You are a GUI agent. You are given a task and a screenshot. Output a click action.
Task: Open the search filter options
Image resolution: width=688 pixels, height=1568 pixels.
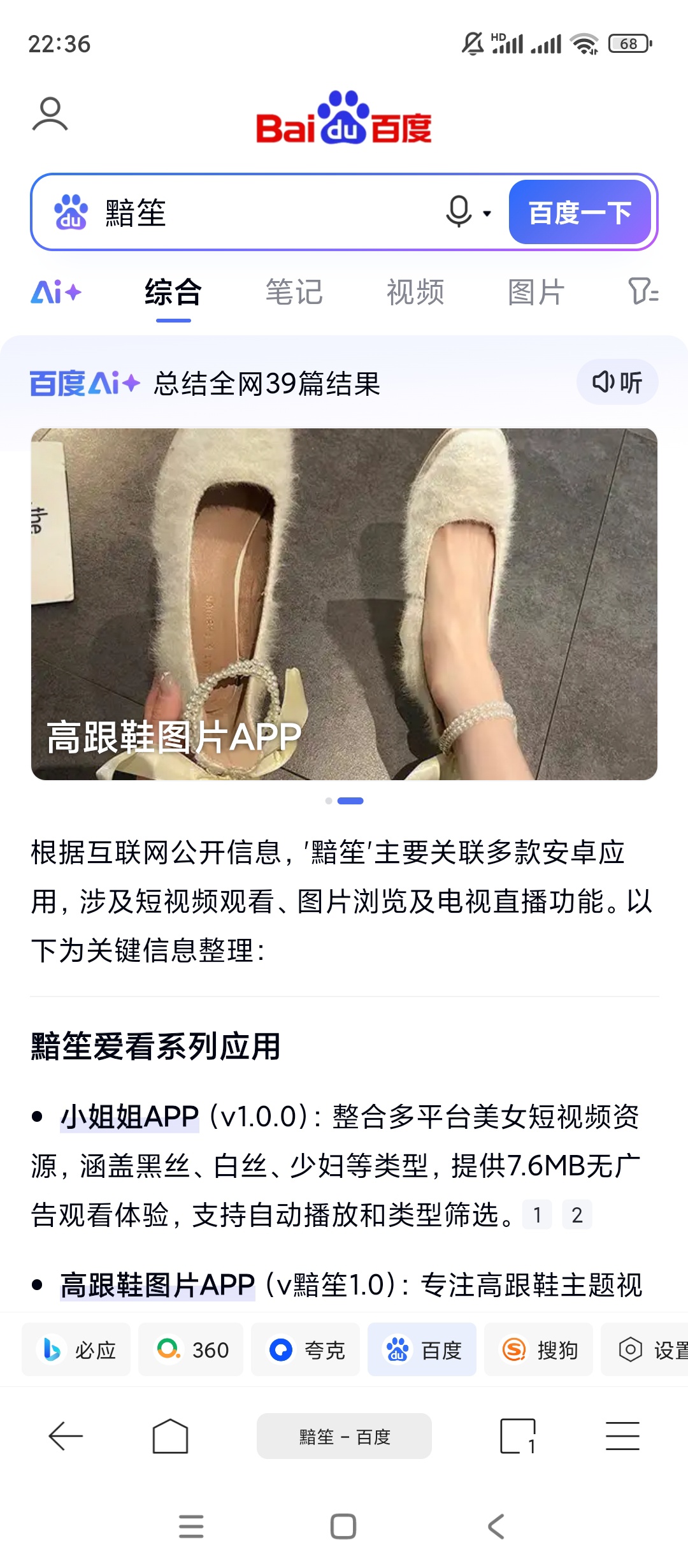pyautogui.click(x=643, y=291)
